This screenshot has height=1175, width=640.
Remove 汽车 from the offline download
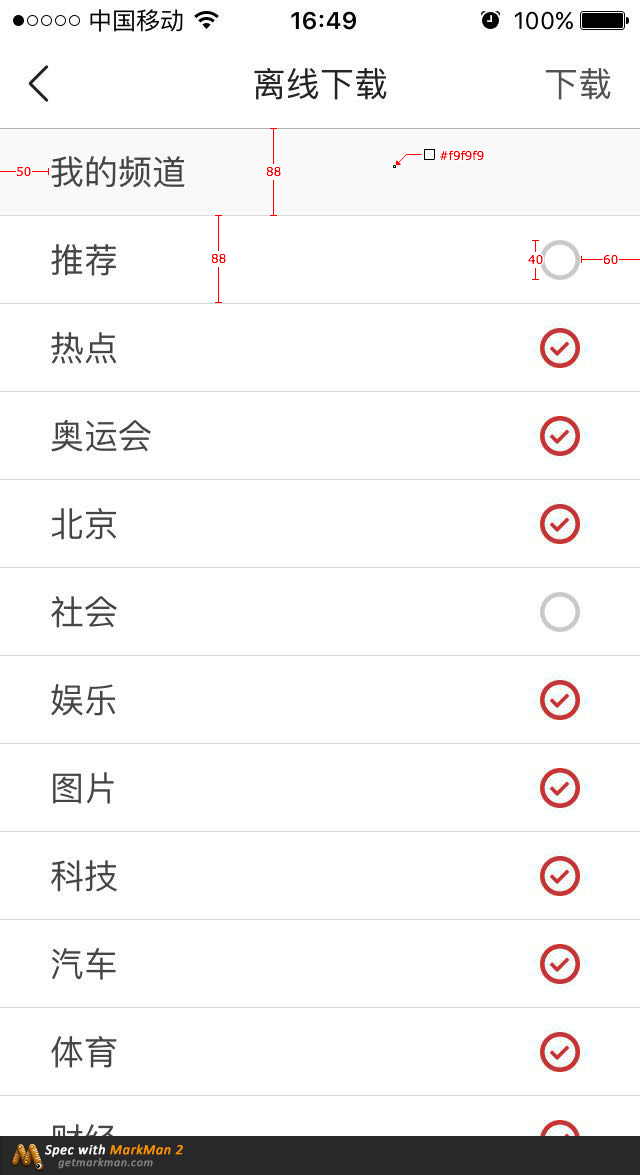(x=560, y=964)
